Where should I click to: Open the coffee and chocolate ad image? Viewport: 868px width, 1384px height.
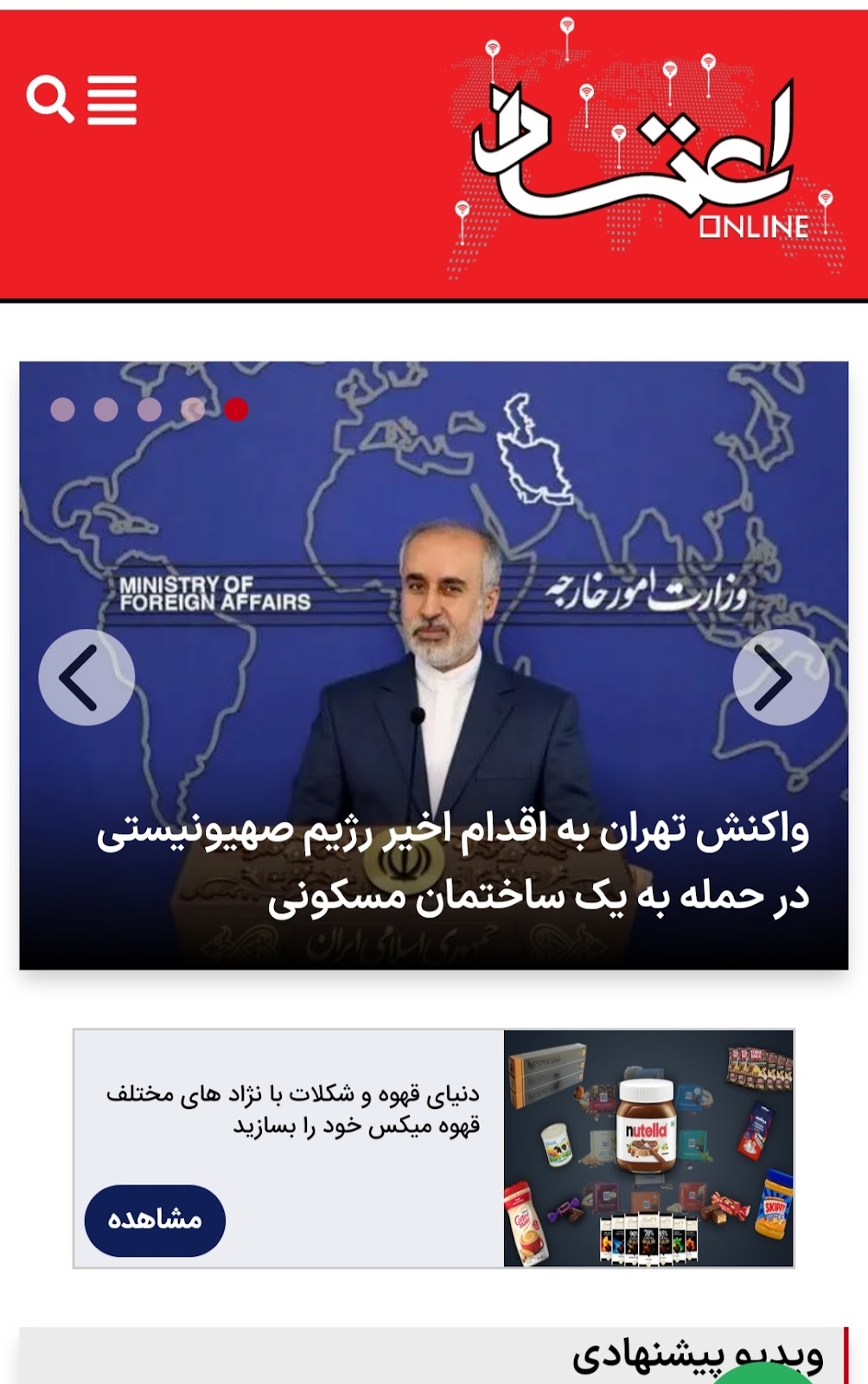(648, 1148)
